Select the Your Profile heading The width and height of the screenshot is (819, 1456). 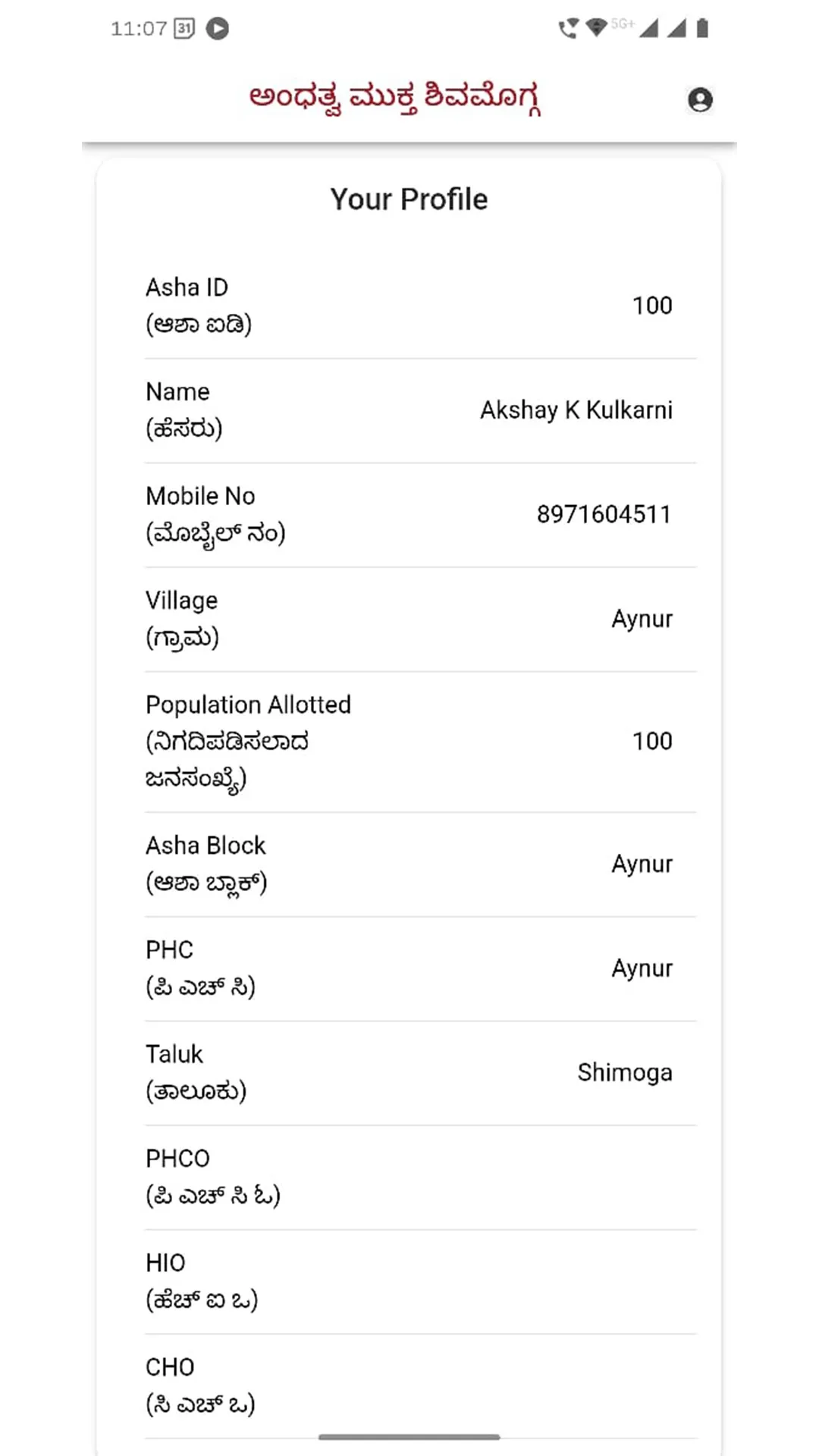pos(409,198)
